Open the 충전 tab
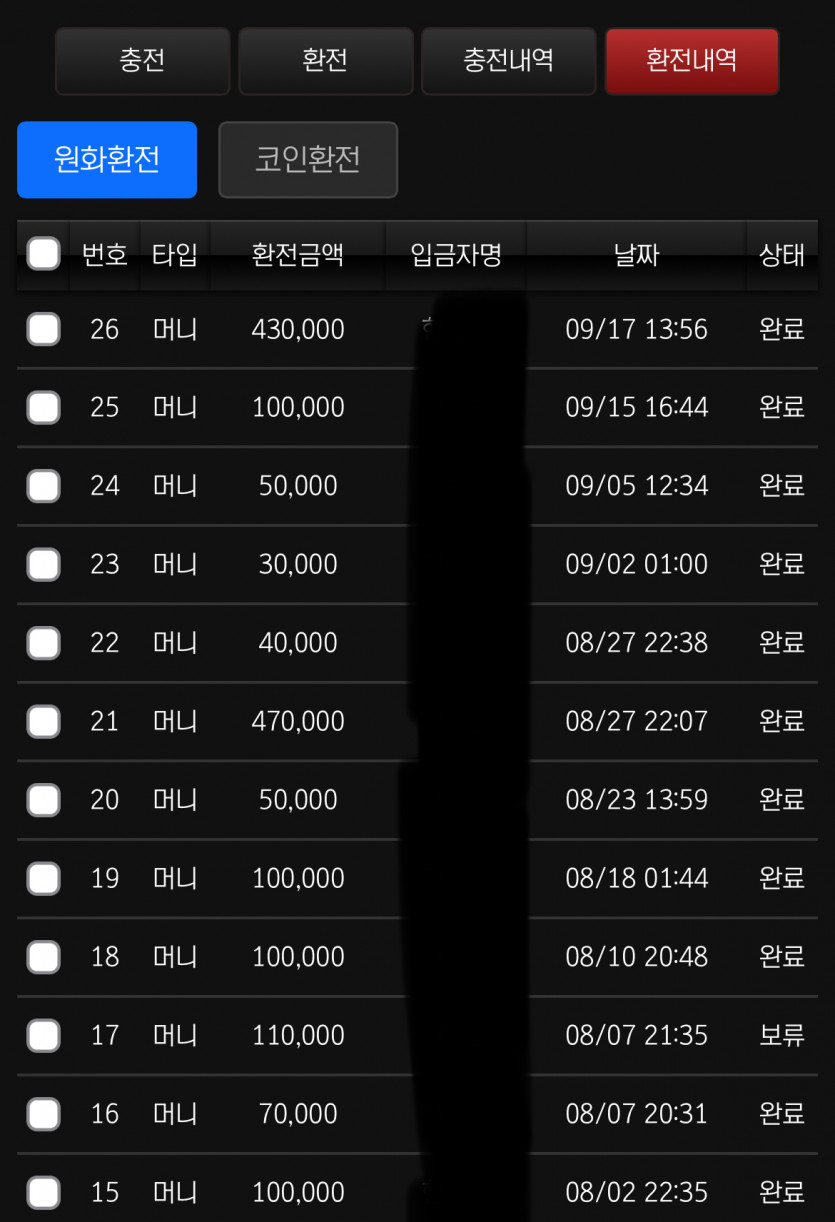Viewport: 835px width, 1222px height. [x=143, y=61]
